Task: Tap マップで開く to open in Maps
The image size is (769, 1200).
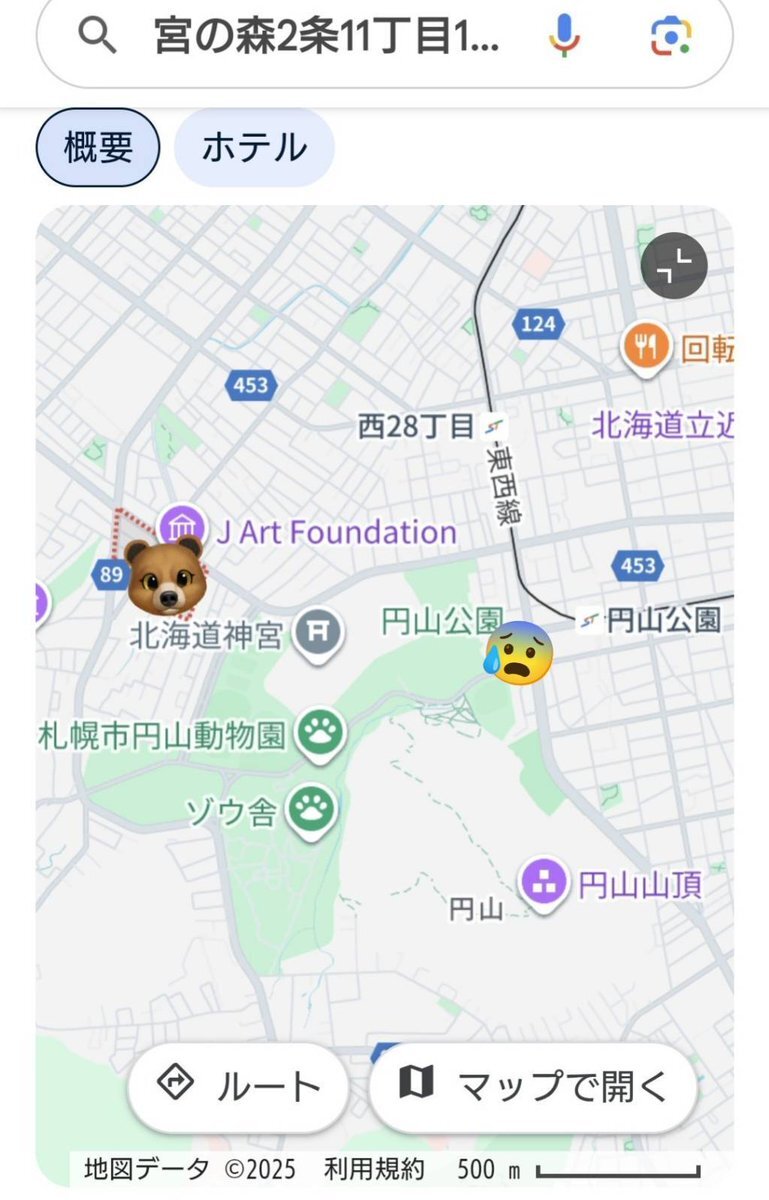Action: click(x=532, y=1087)
